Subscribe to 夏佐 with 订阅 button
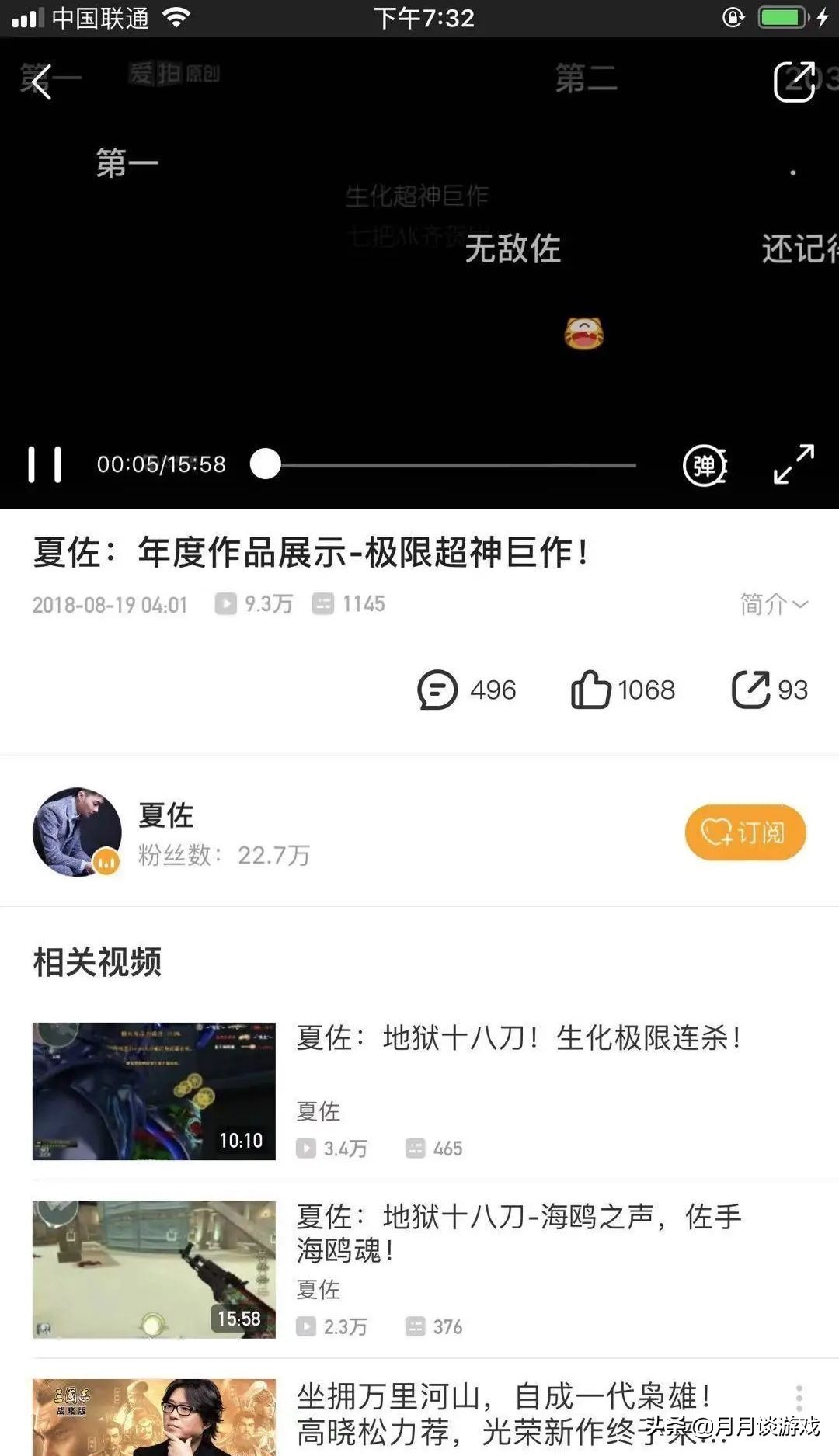Image resolution: width=839 pixels, height=1456 pixels. pyautogui.click(x=745, y=832)
